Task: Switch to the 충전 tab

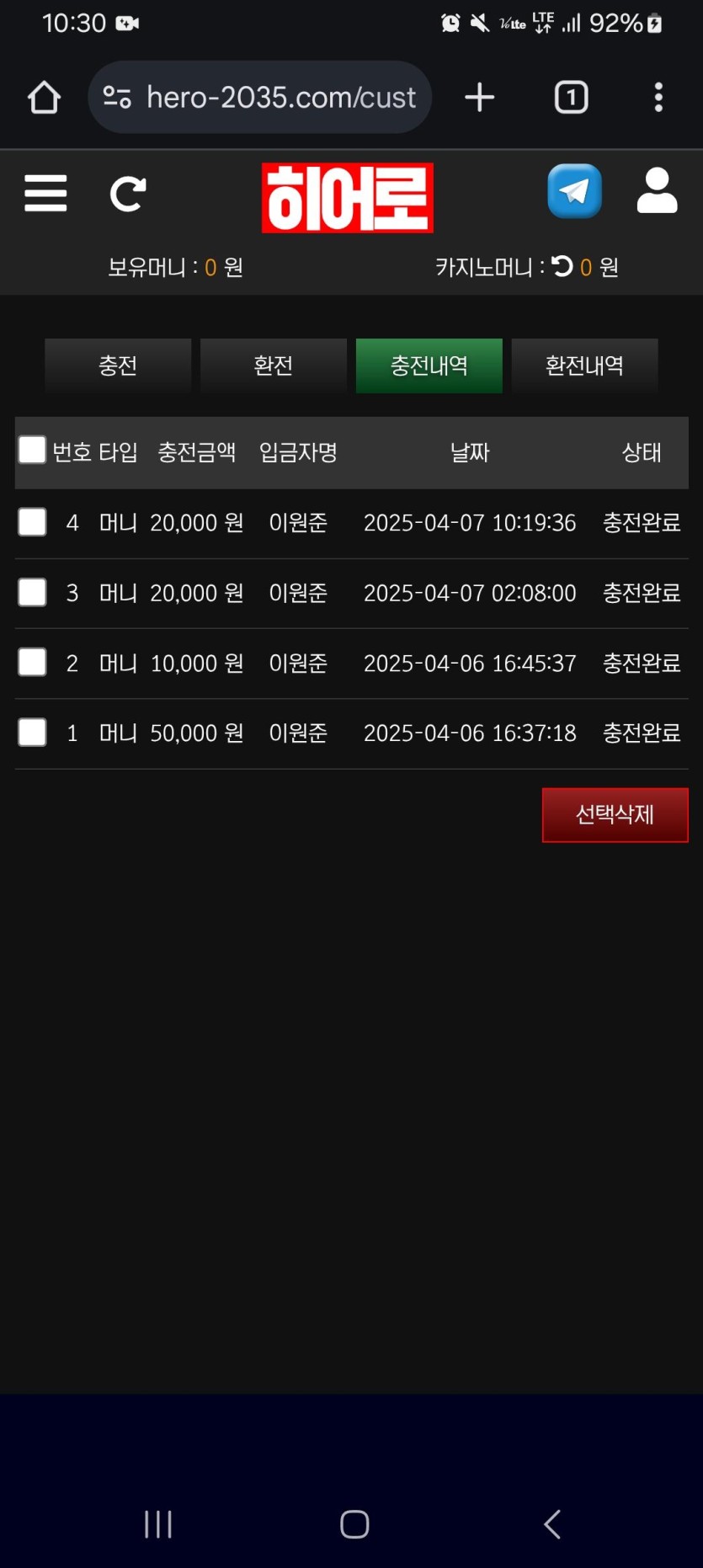Action: pos(118,365)
